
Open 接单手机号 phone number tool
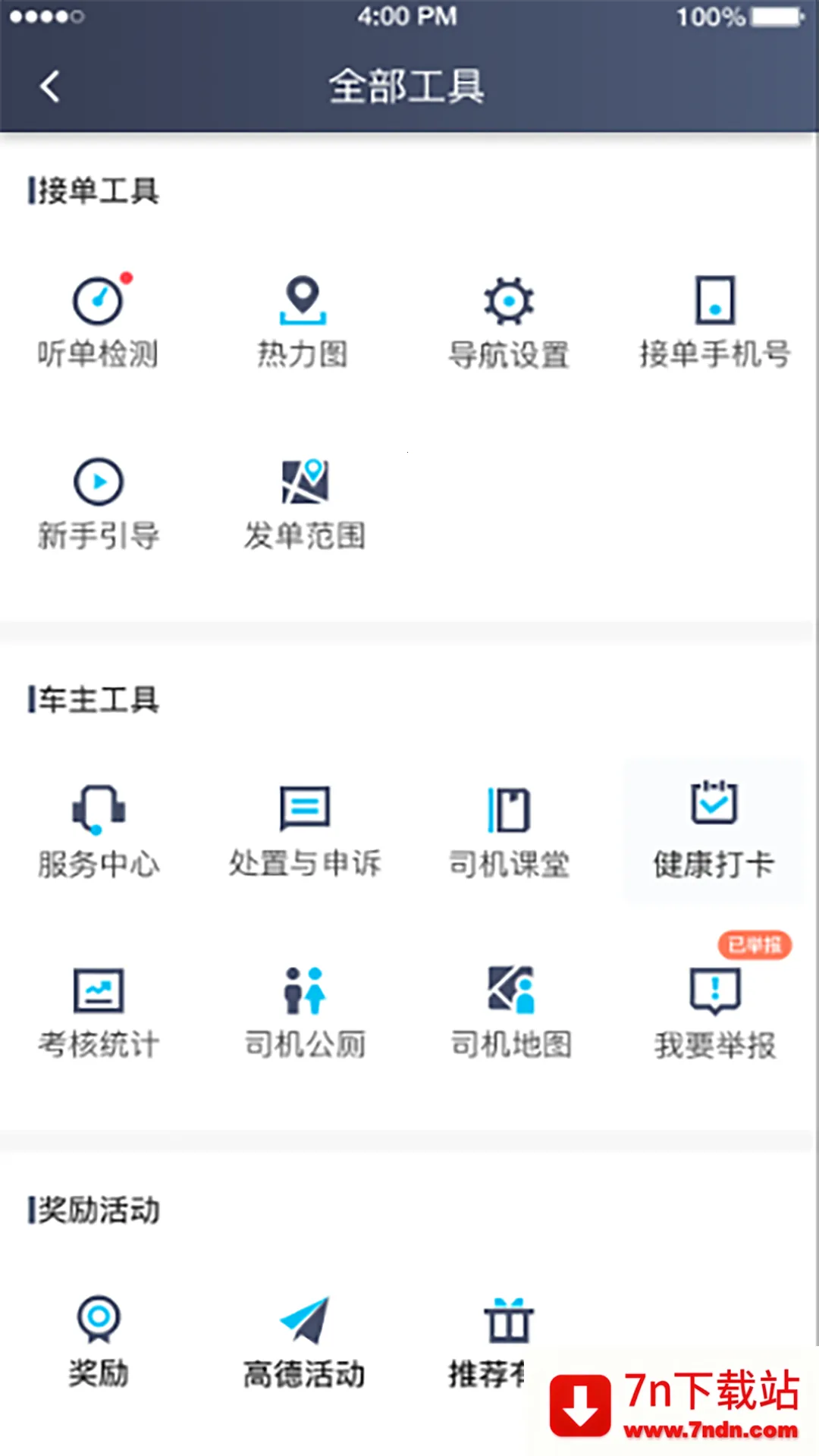pos(714,318)
